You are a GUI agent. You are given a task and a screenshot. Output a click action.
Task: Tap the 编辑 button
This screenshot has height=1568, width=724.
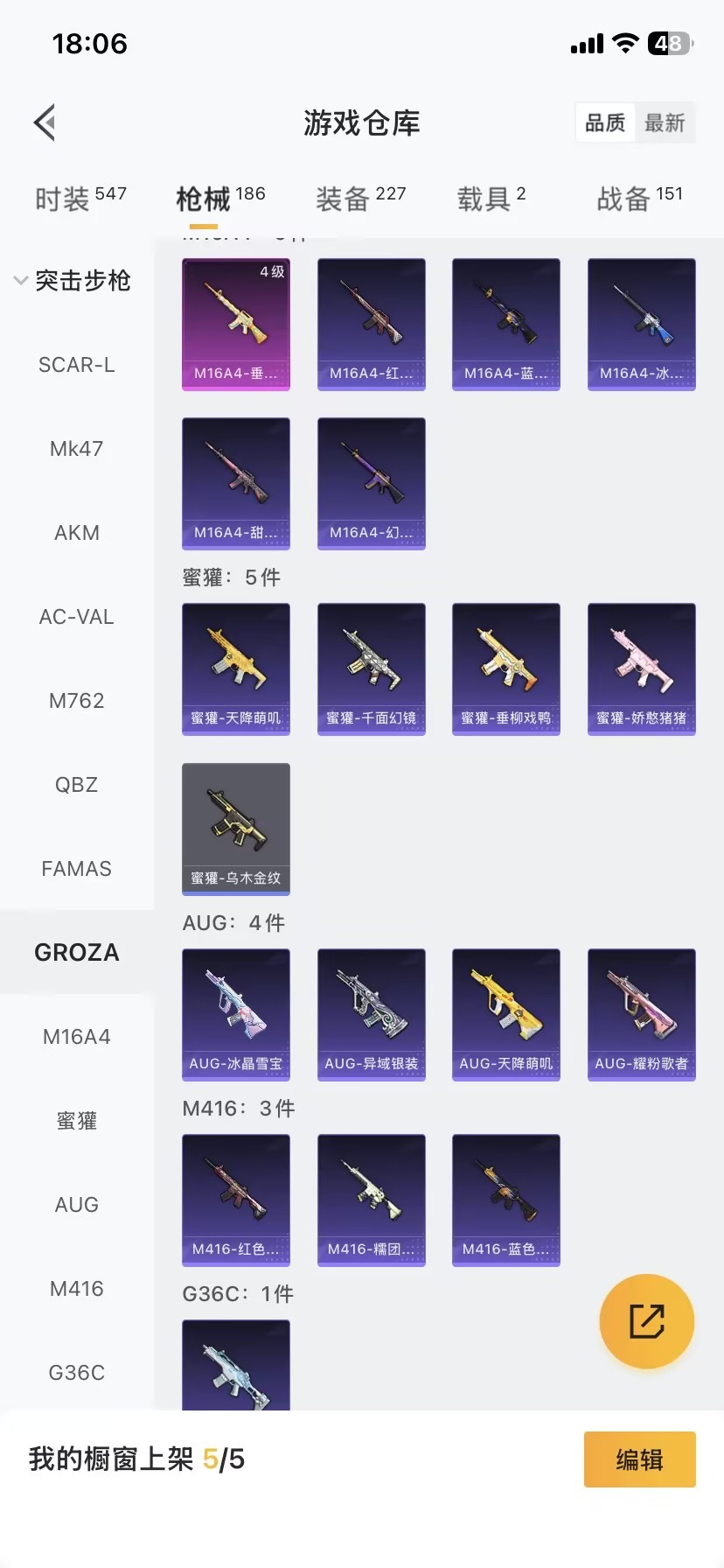[639, 1459]
